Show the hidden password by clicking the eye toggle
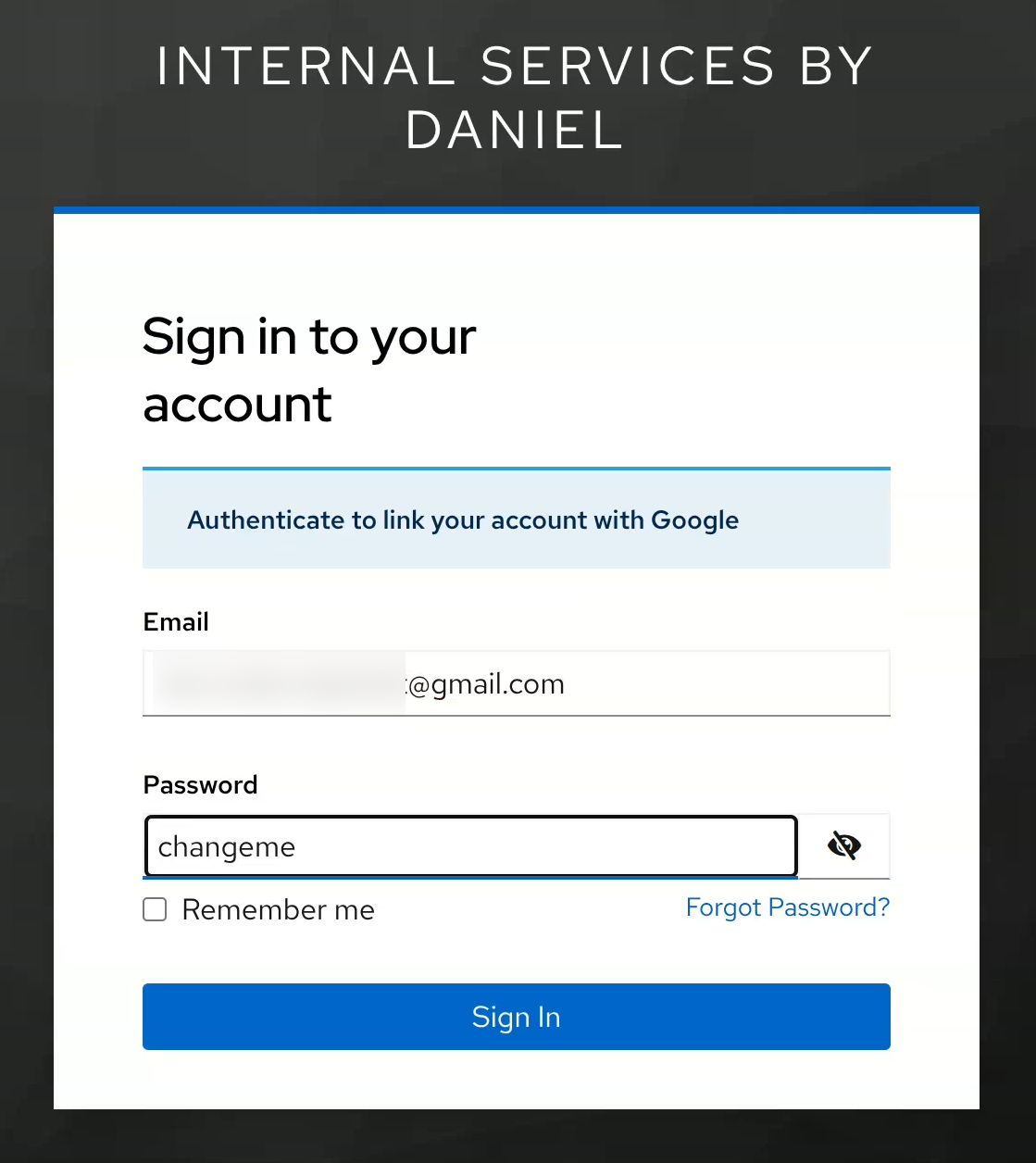 click(843, 845)
